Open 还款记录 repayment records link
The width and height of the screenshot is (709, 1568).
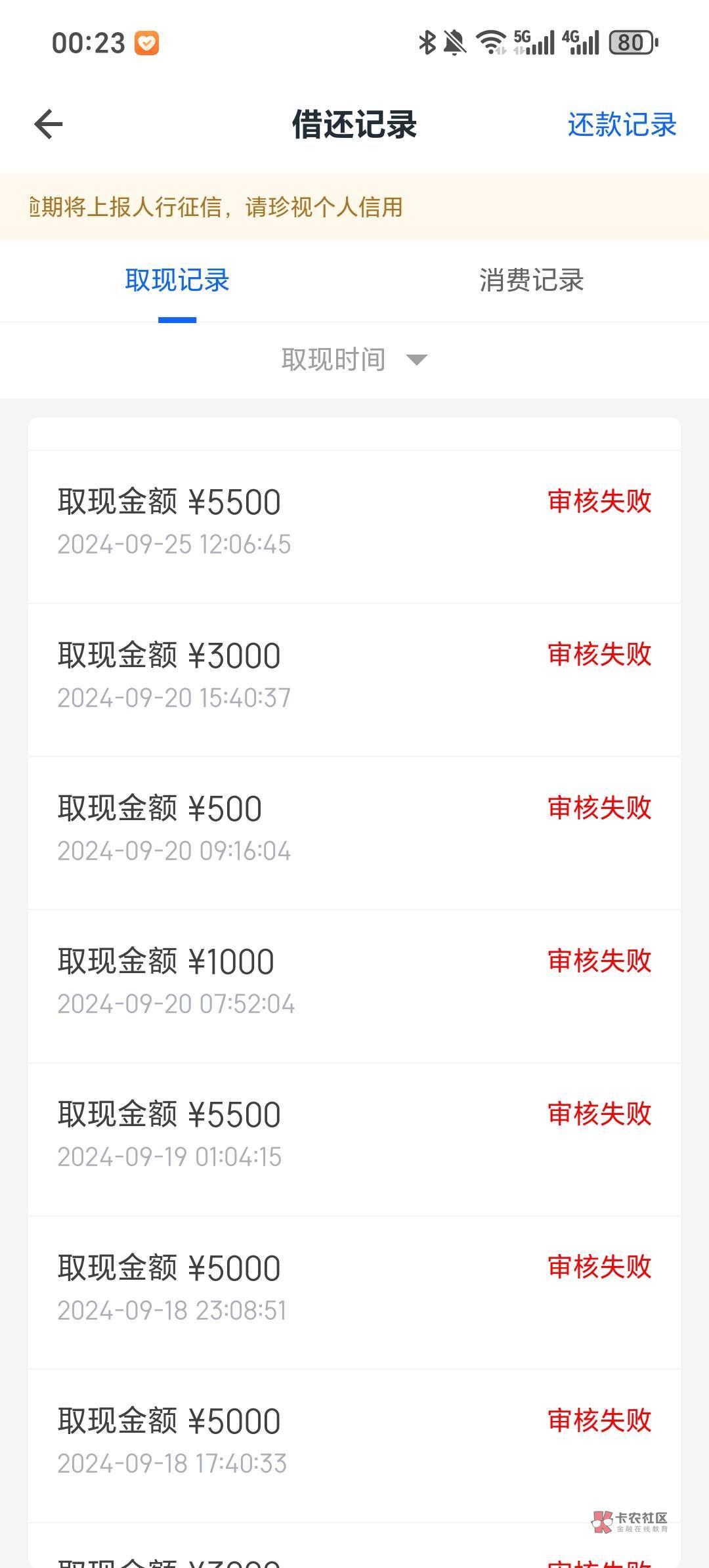click(x=621, y=125)
